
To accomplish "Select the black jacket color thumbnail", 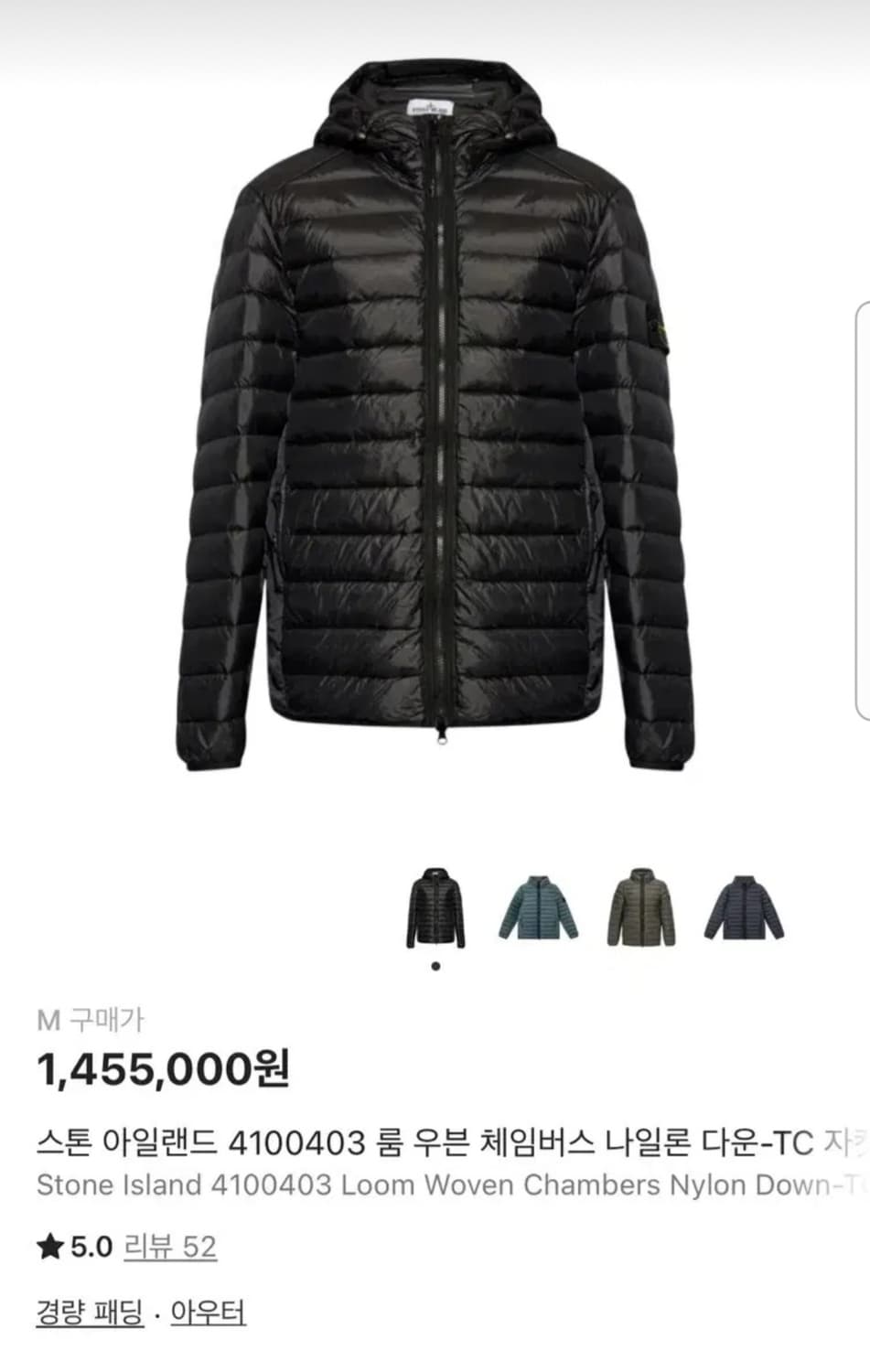I will coord(437,907).
